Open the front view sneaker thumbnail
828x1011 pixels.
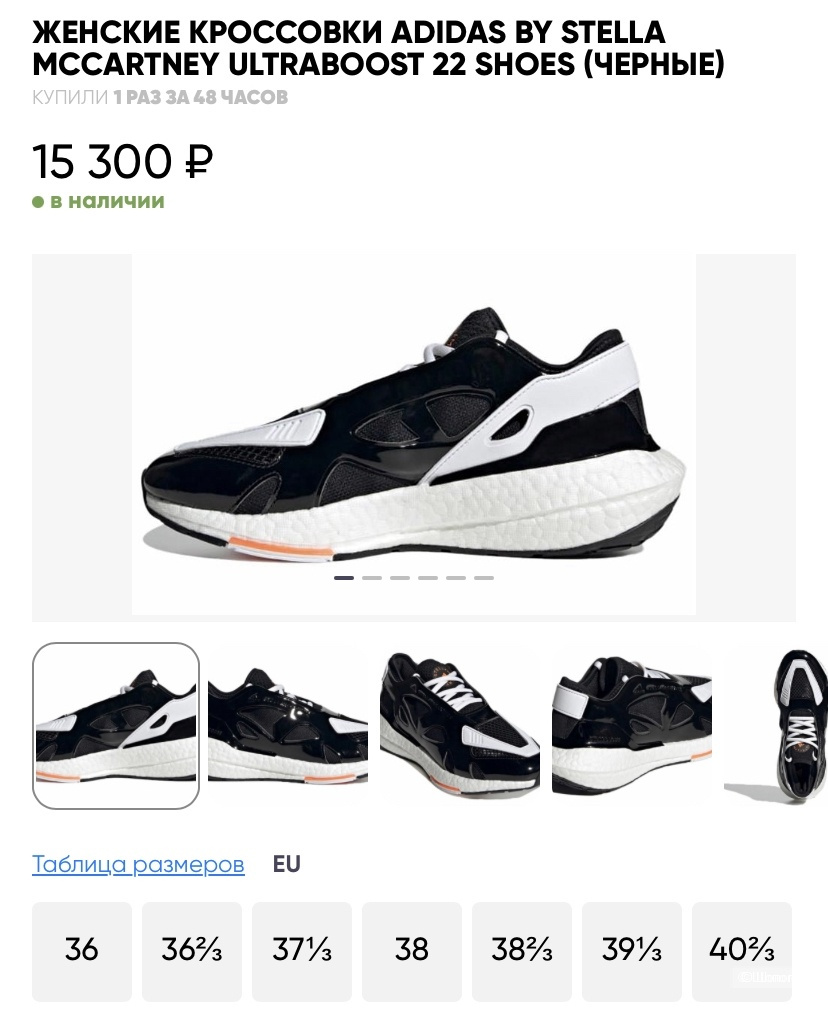(x=460, y=726)
